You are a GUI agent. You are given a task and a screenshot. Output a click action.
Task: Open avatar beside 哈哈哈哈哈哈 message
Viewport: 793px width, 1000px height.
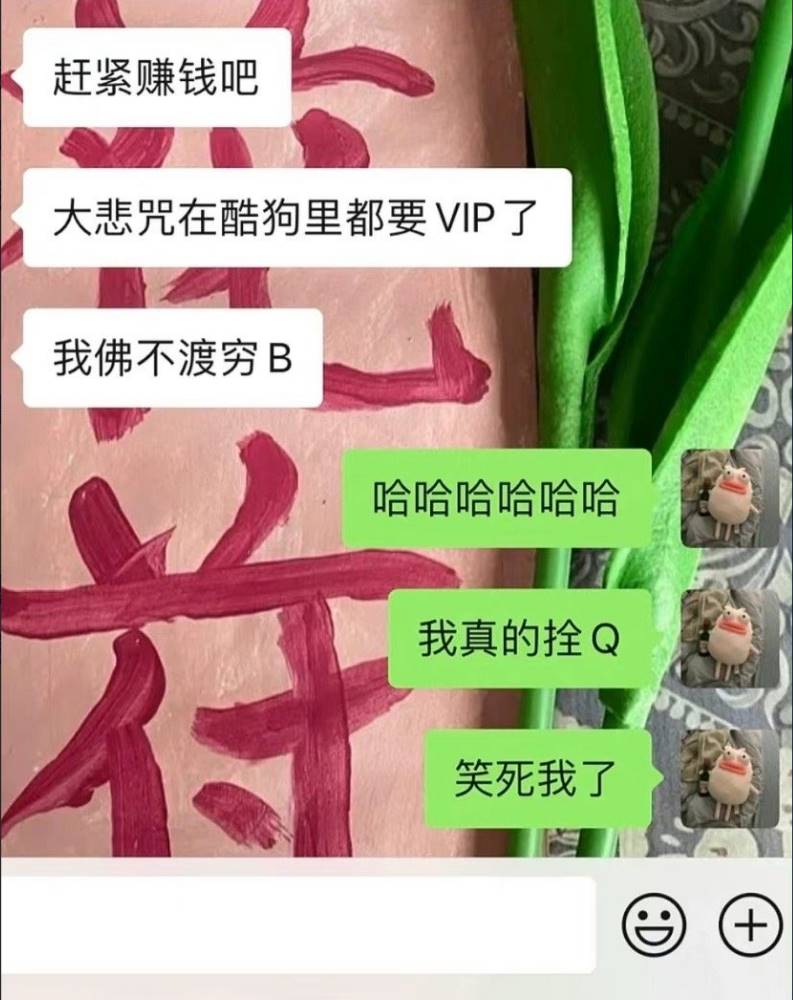pyautogui.click(x=730, y=498)
